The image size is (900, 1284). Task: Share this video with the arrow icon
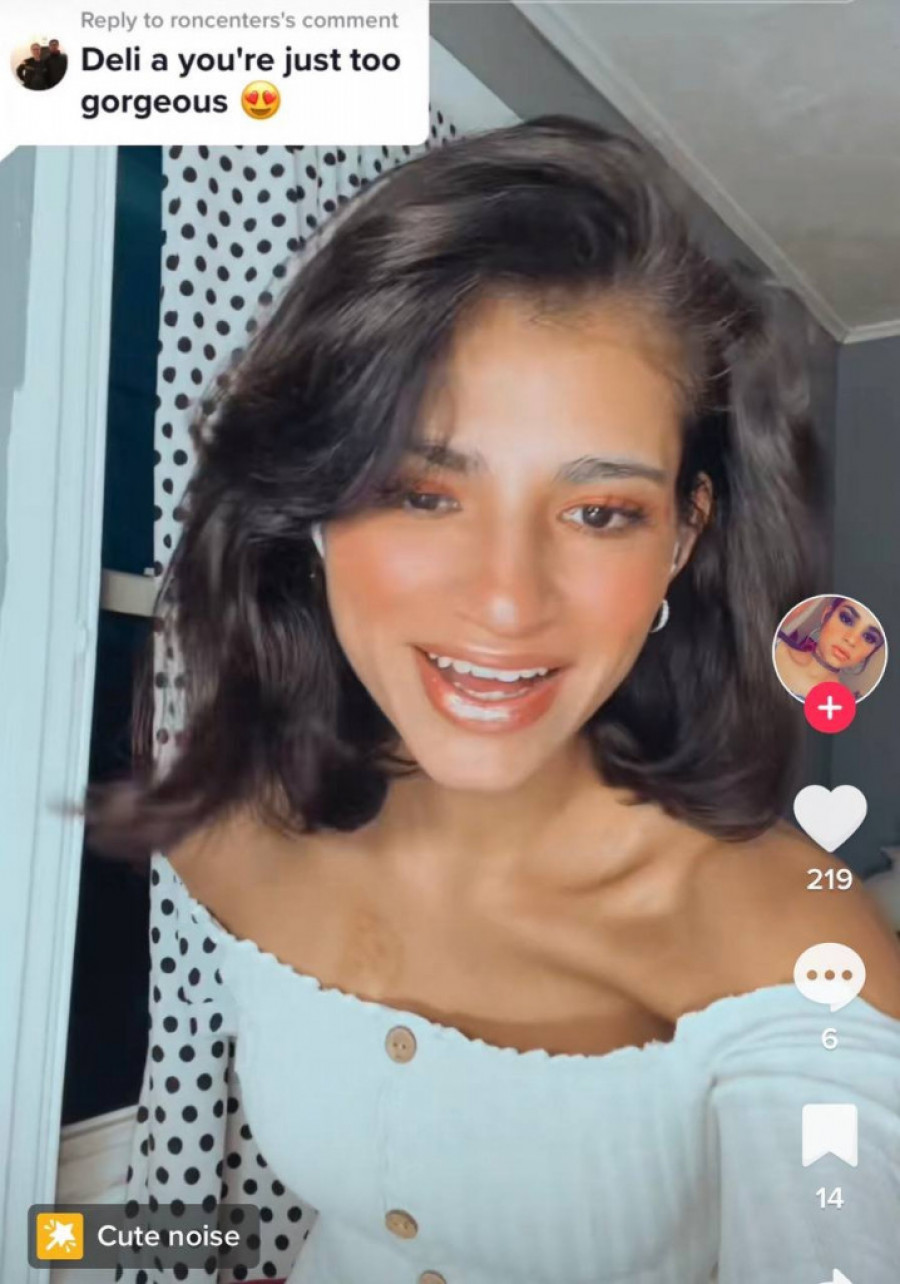coord(832,1274)
